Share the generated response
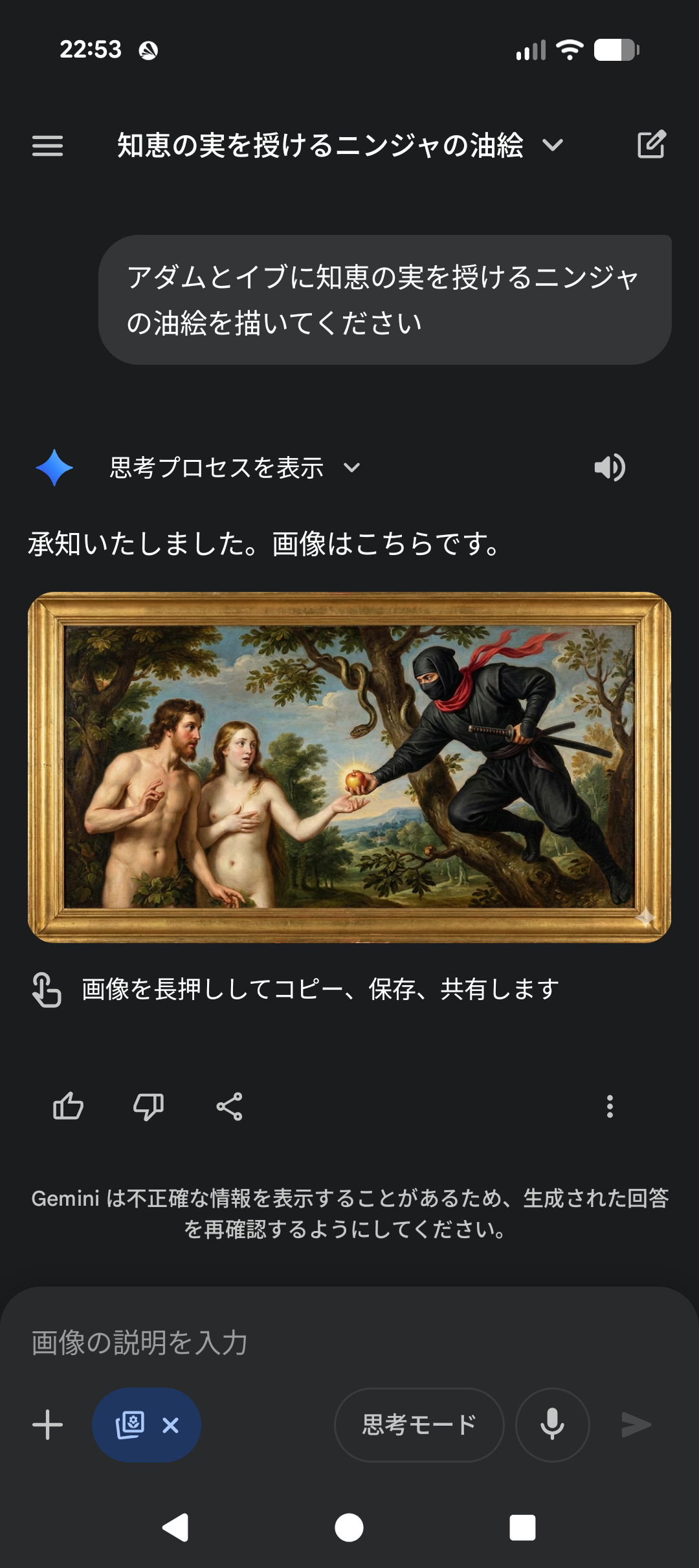 coord(229,1106)
